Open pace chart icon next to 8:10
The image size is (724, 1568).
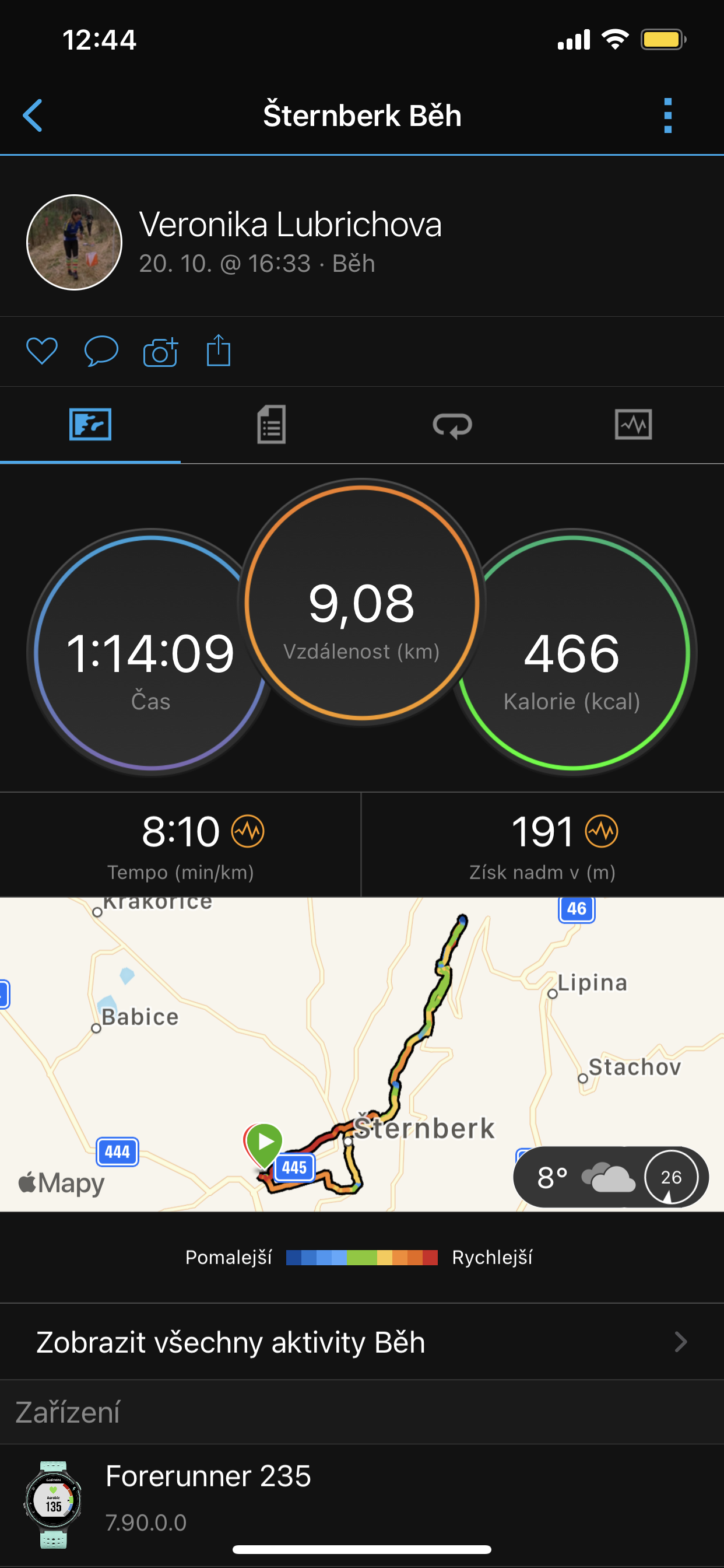248,831
